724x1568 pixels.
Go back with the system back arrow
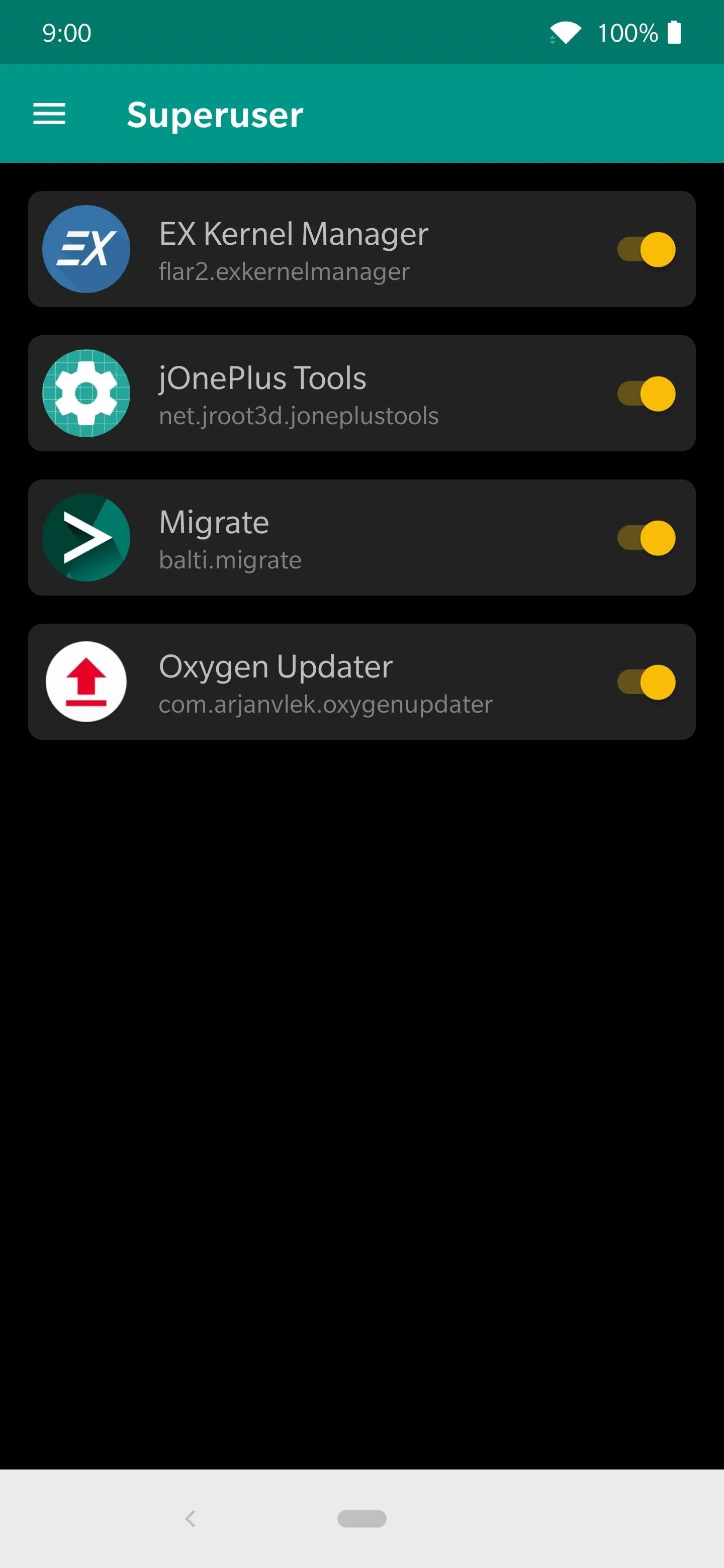pos(191,1519)
